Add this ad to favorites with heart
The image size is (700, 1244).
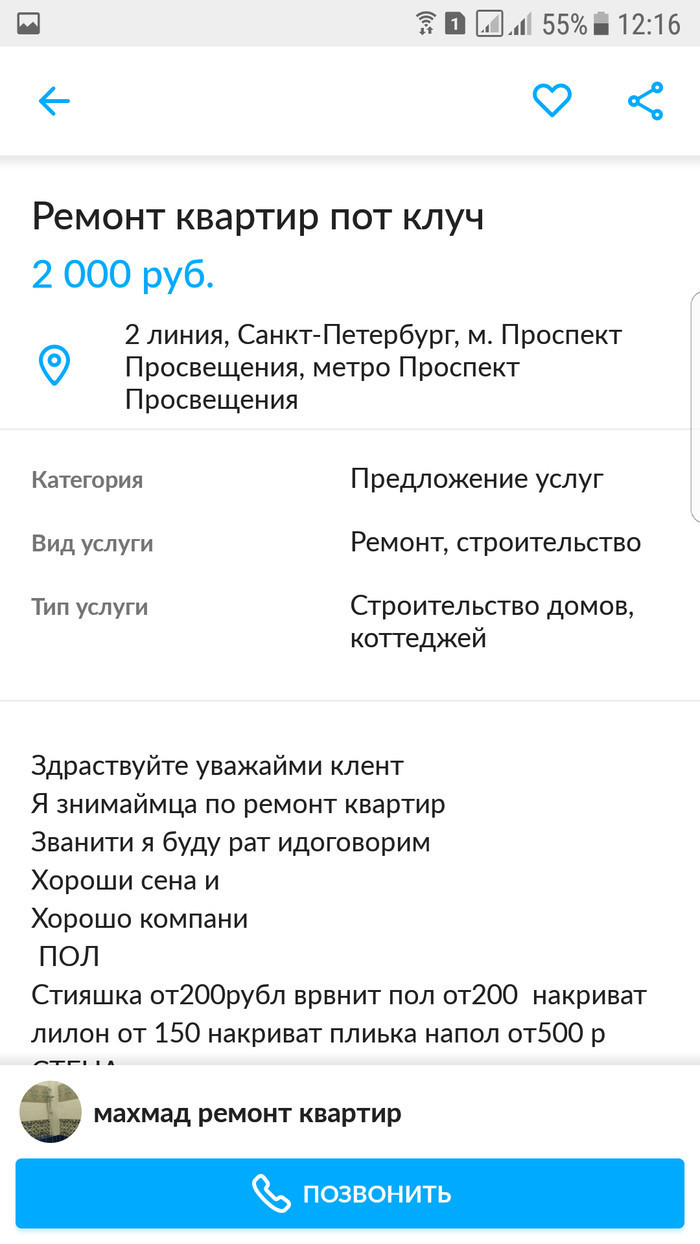[551, 101]
